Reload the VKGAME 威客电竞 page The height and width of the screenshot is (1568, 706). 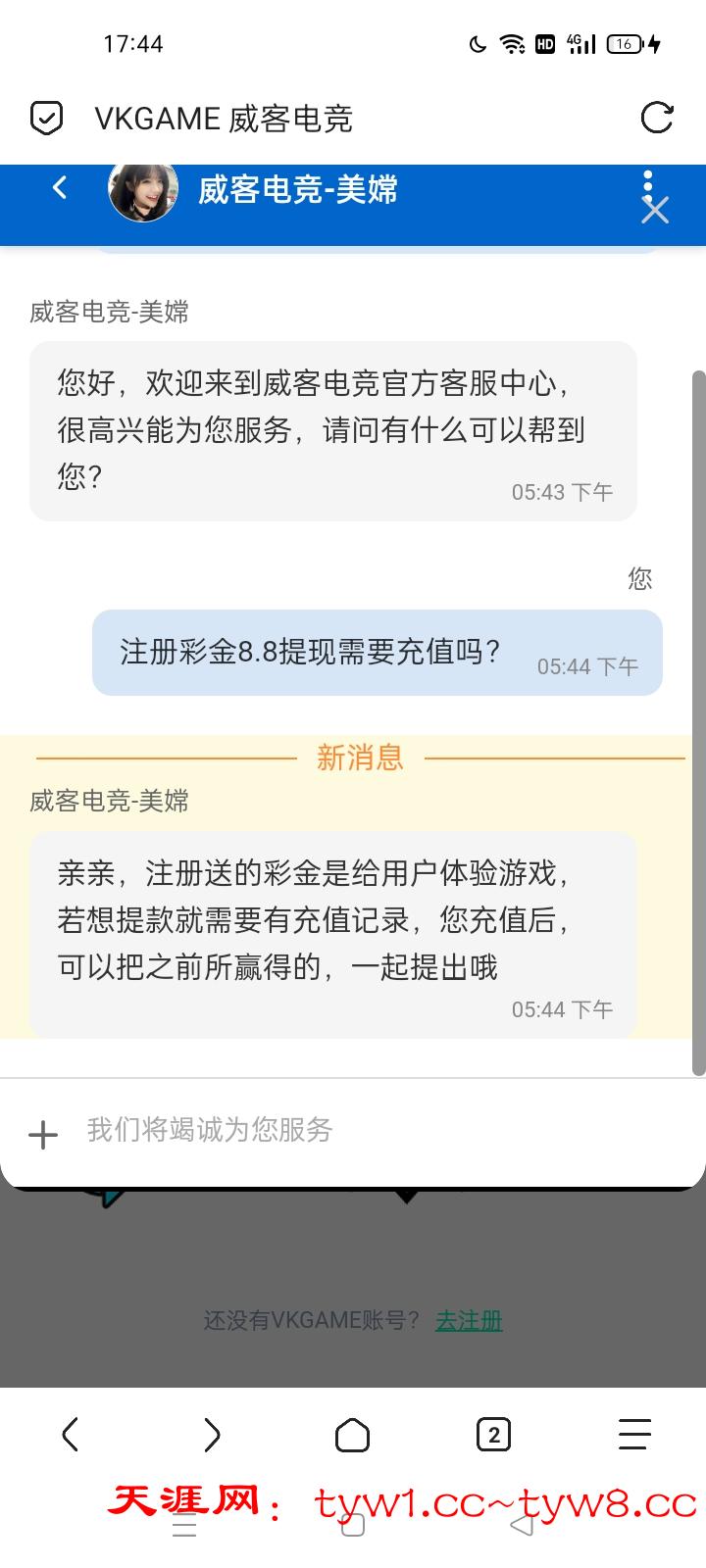tap(656, 119)
